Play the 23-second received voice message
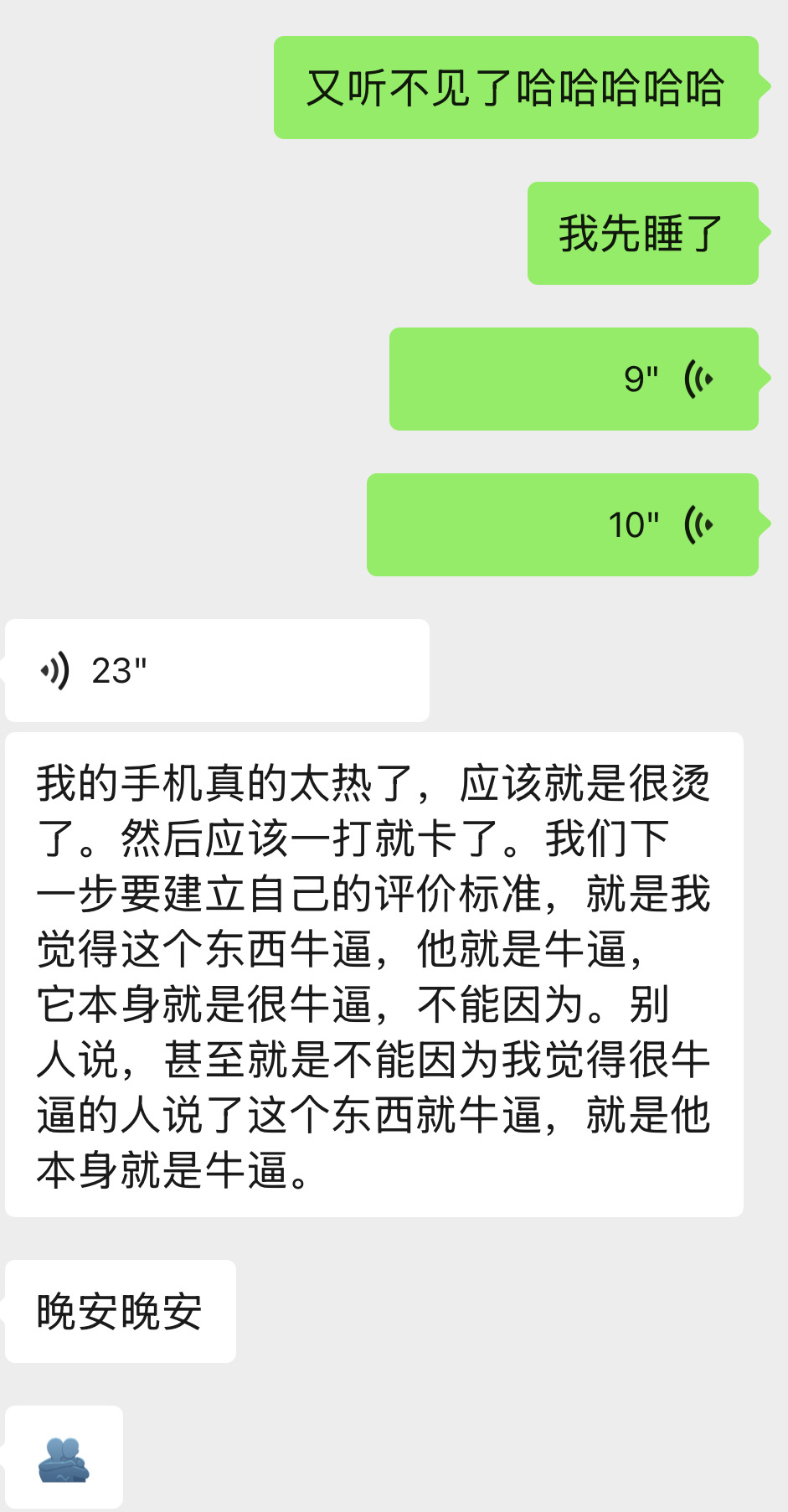 click(x=217, y=670)
